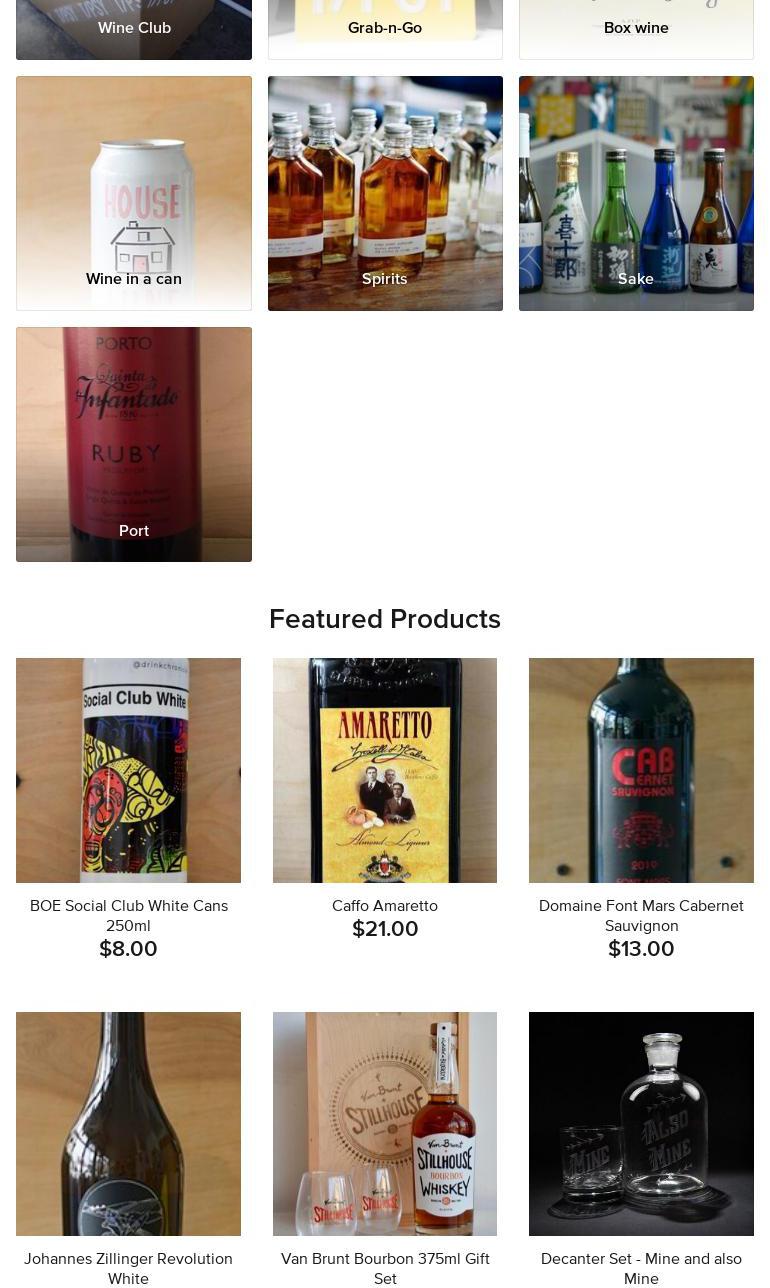770x1288 pixels.
Task: Open Wine in a can category
Action: click(134, 194)
